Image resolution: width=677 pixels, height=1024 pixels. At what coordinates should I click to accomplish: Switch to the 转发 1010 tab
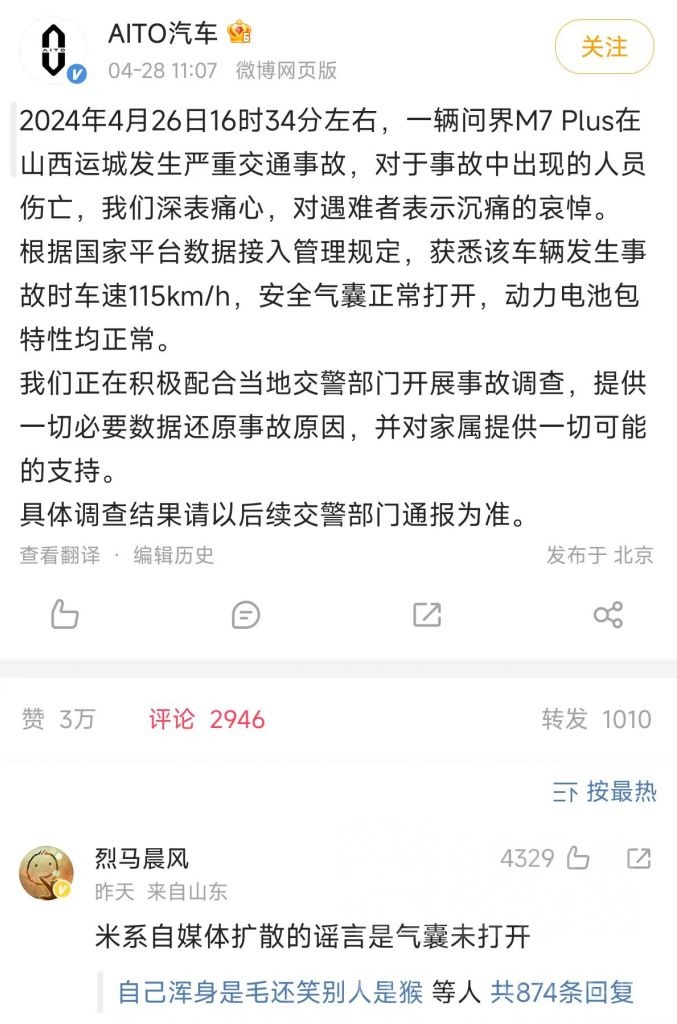[596, 719]
